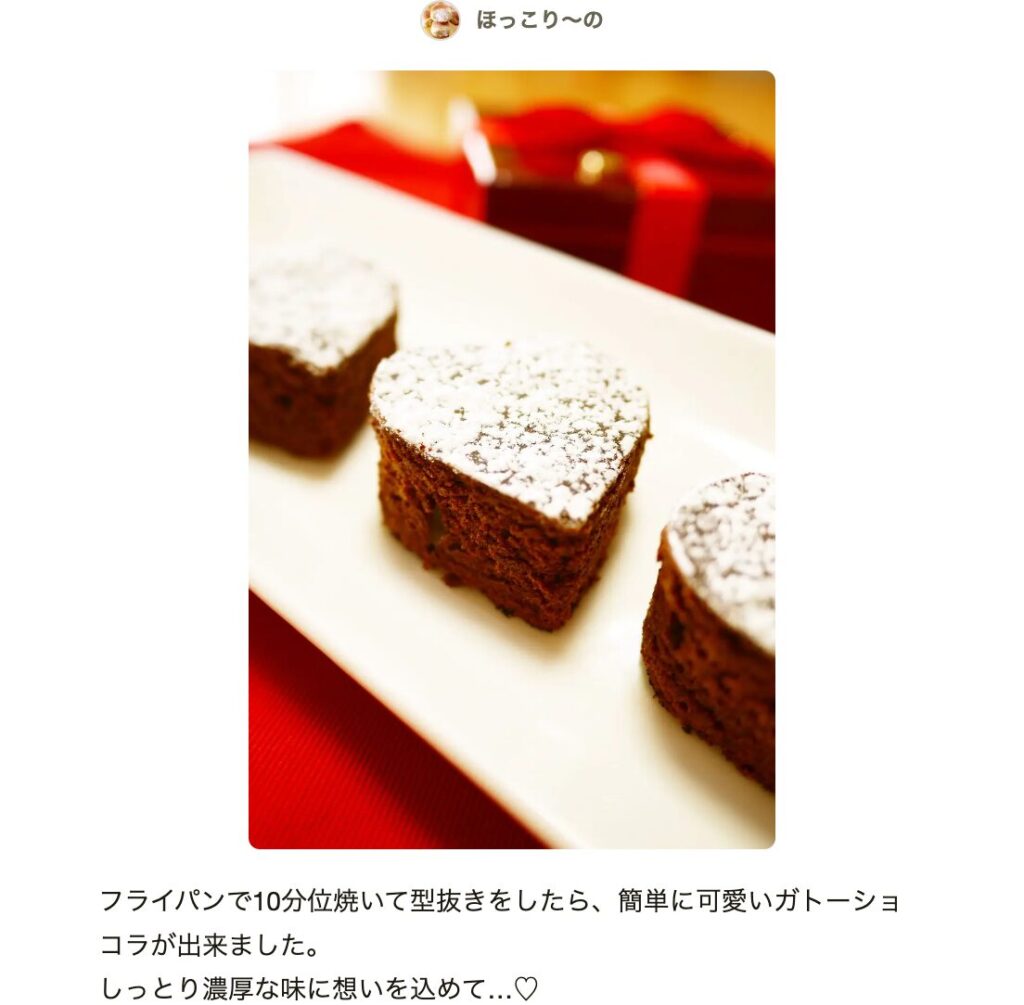This screenshot has height=1005, width=1024.
Task: Open the ほっこり〜の author profile
Action: [x=538, y=20]
